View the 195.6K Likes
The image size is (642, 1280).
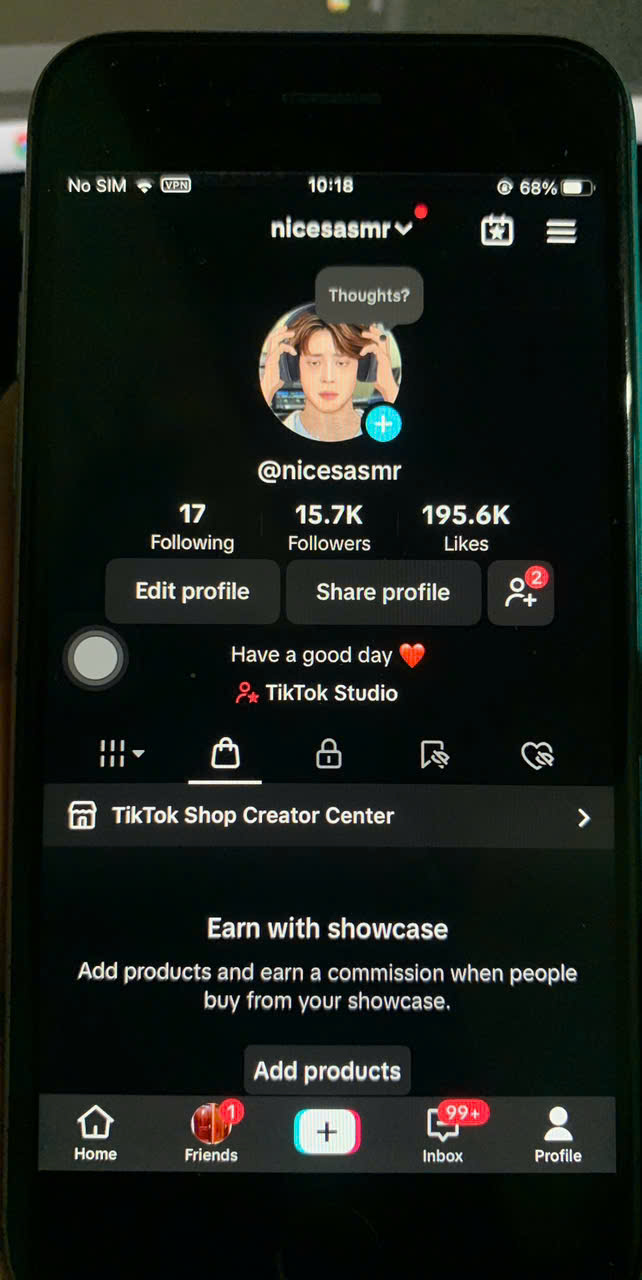[466, 528]
